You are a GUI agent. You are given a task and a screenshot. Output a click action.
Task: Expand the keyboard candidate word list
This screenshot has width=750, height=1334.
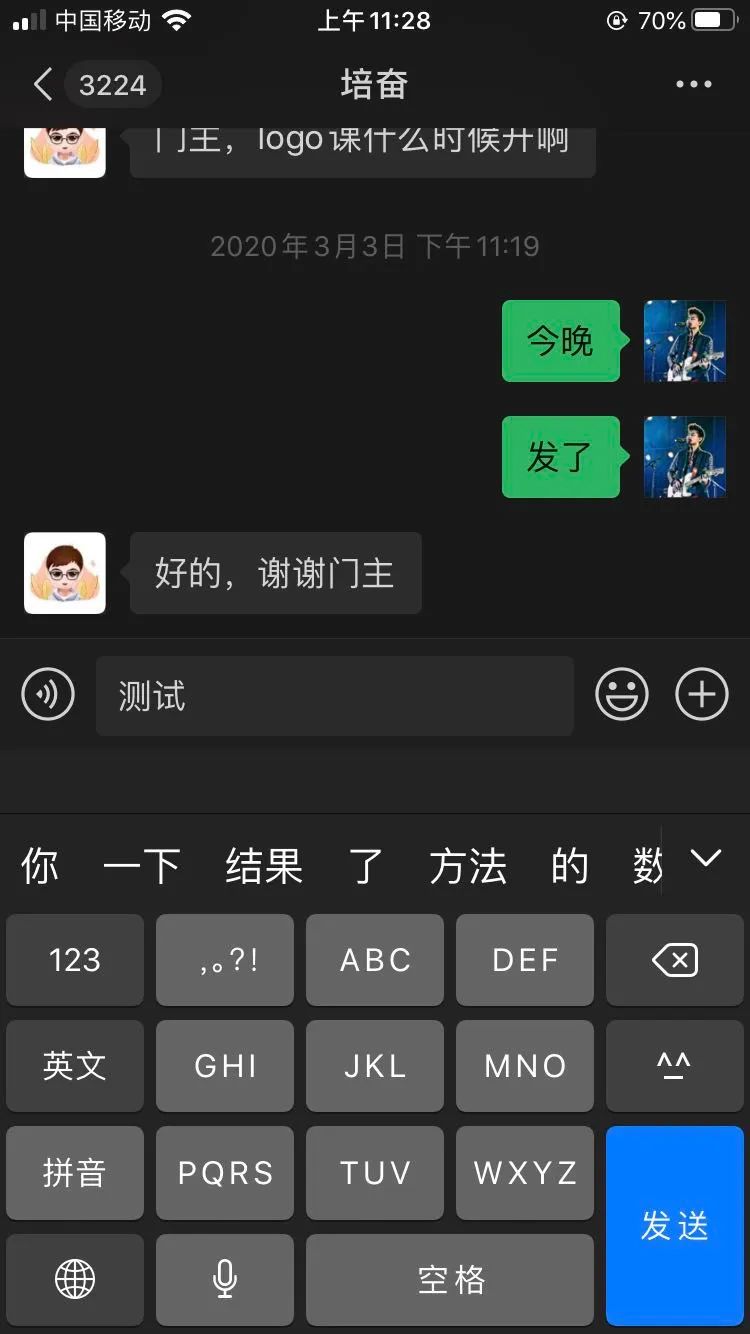tap(706, 858)
